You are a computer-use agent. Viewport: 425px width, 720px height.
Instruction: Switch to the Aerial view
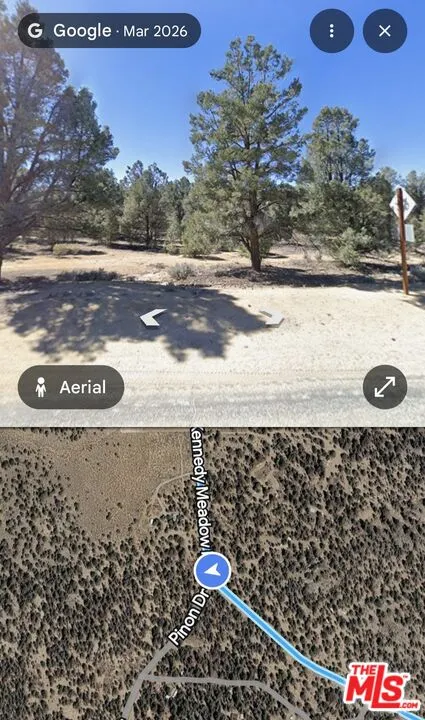(x=71, y=387)
